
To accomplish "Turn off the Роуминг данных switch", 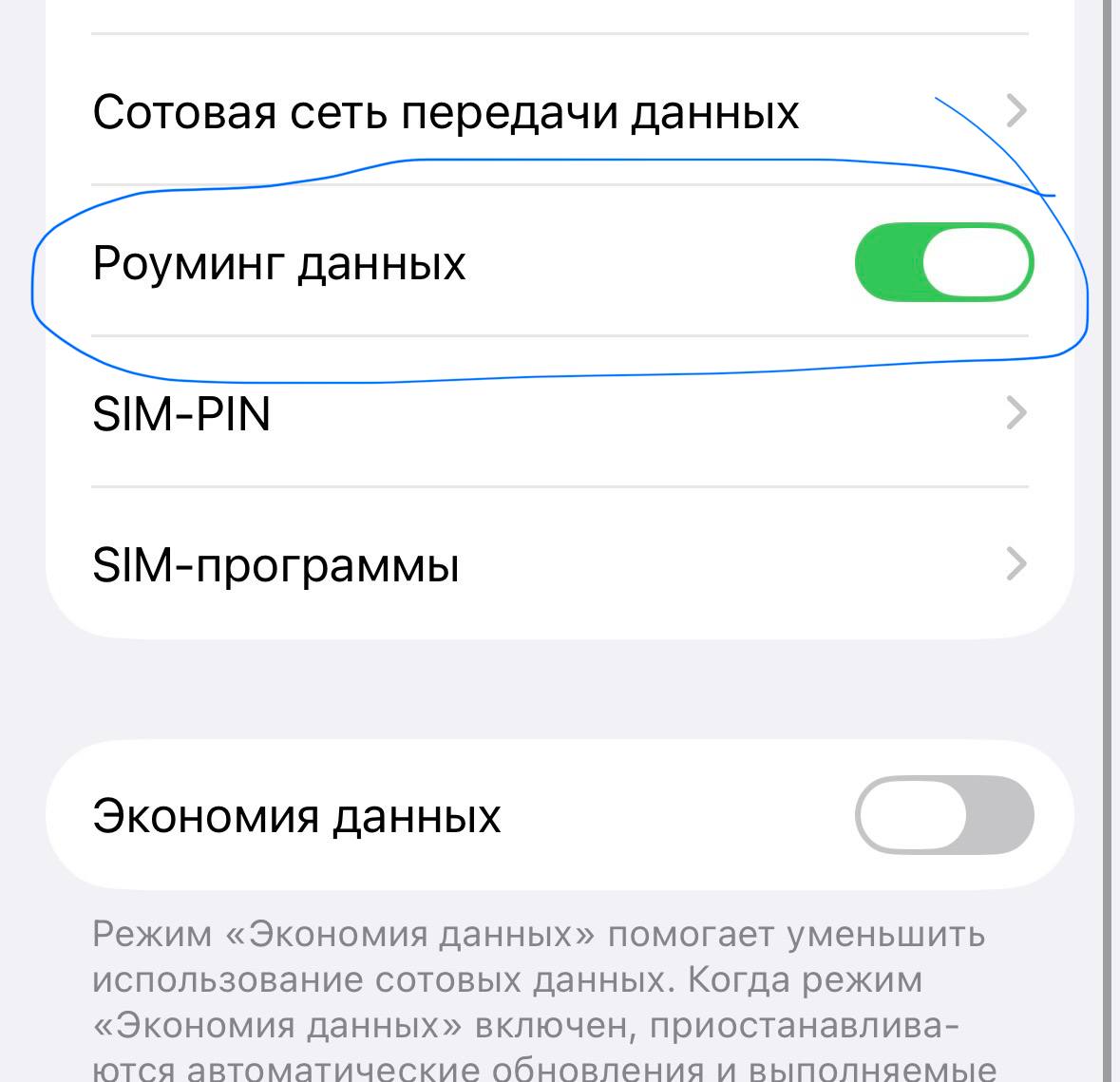I will click(943, 262).
